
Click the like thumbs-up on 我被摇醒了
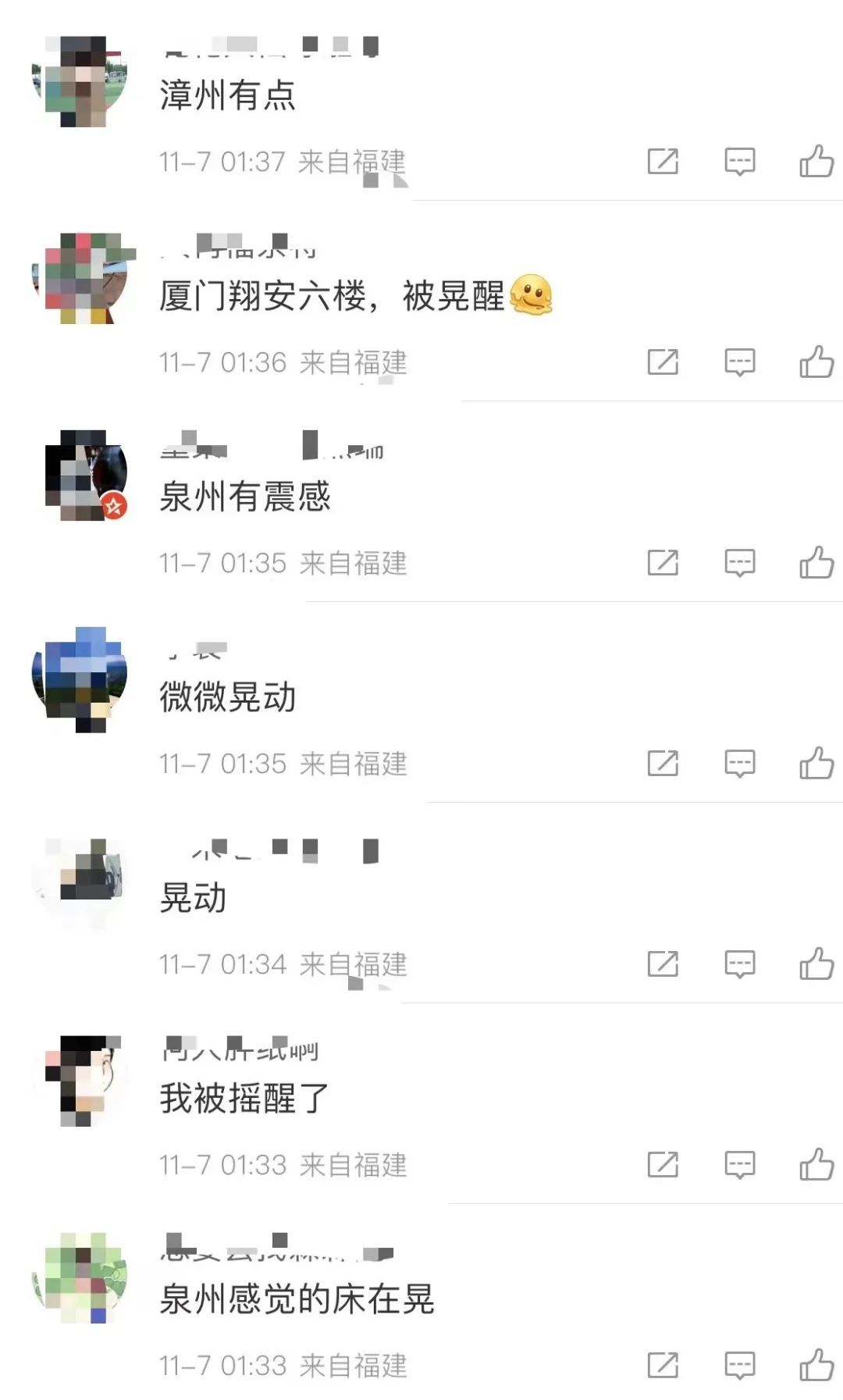click(815, 1165)
